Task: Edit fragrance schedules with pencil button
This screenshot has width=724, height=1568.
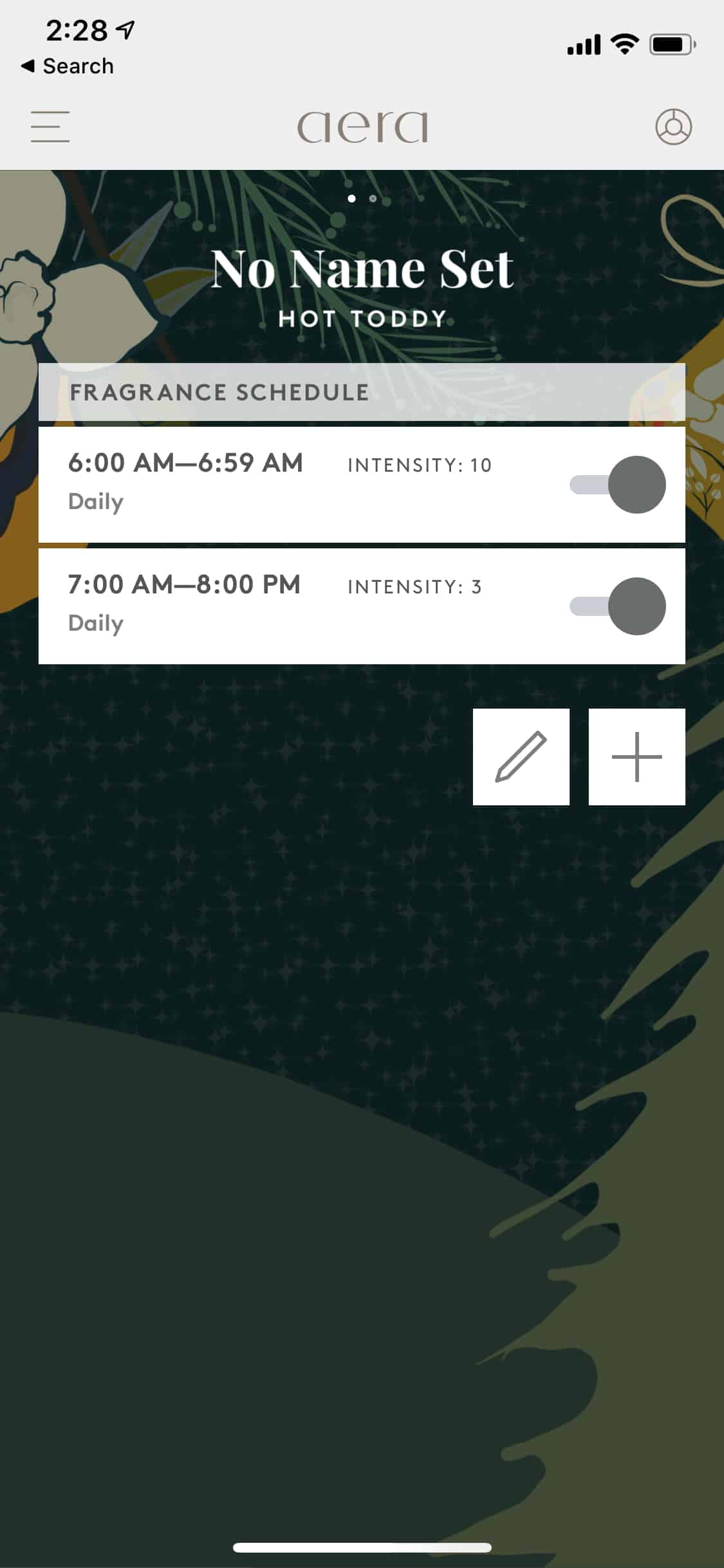Action: click(521, 757)
